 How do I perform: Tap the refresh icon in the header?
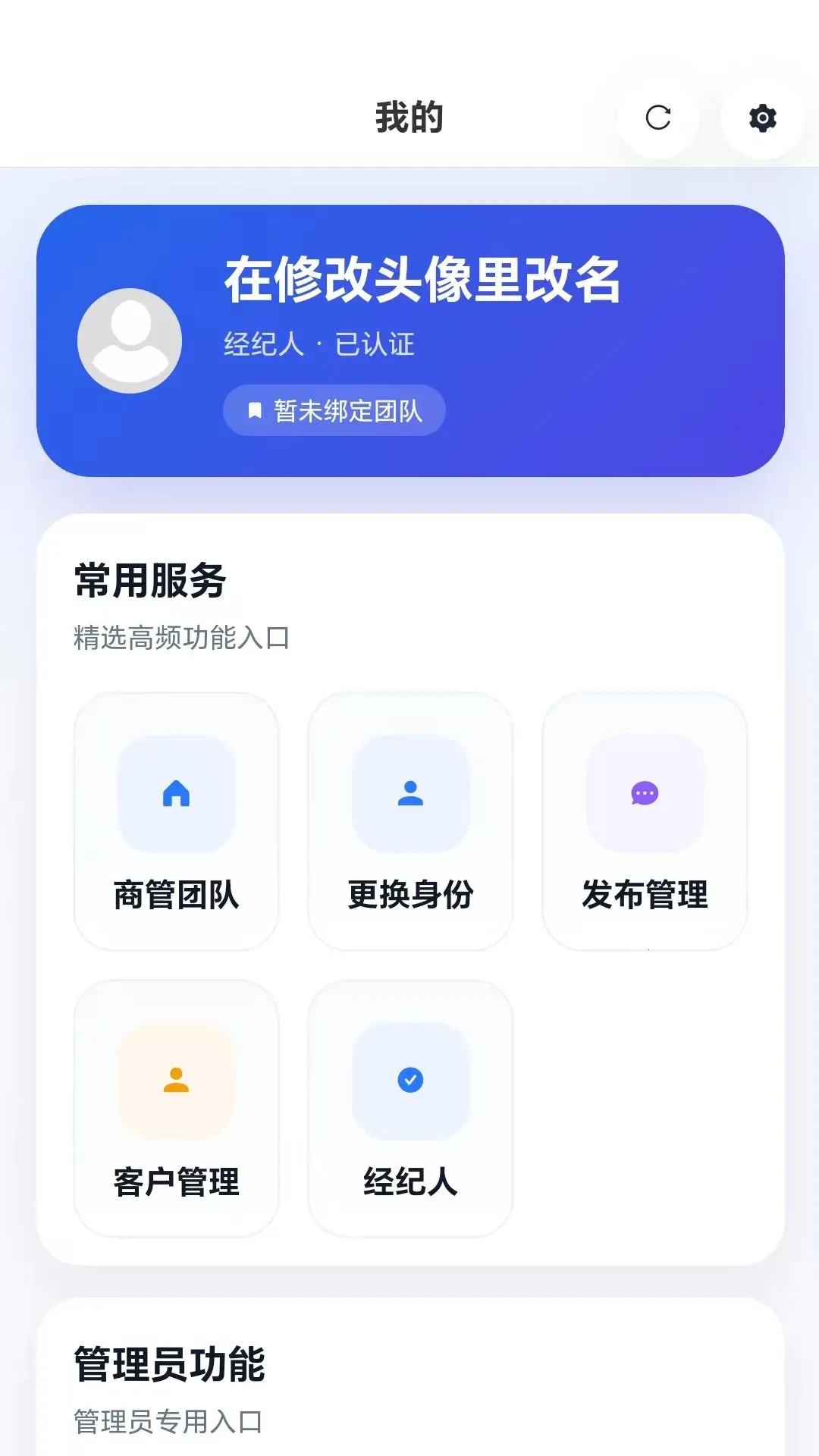coord(658,118)
